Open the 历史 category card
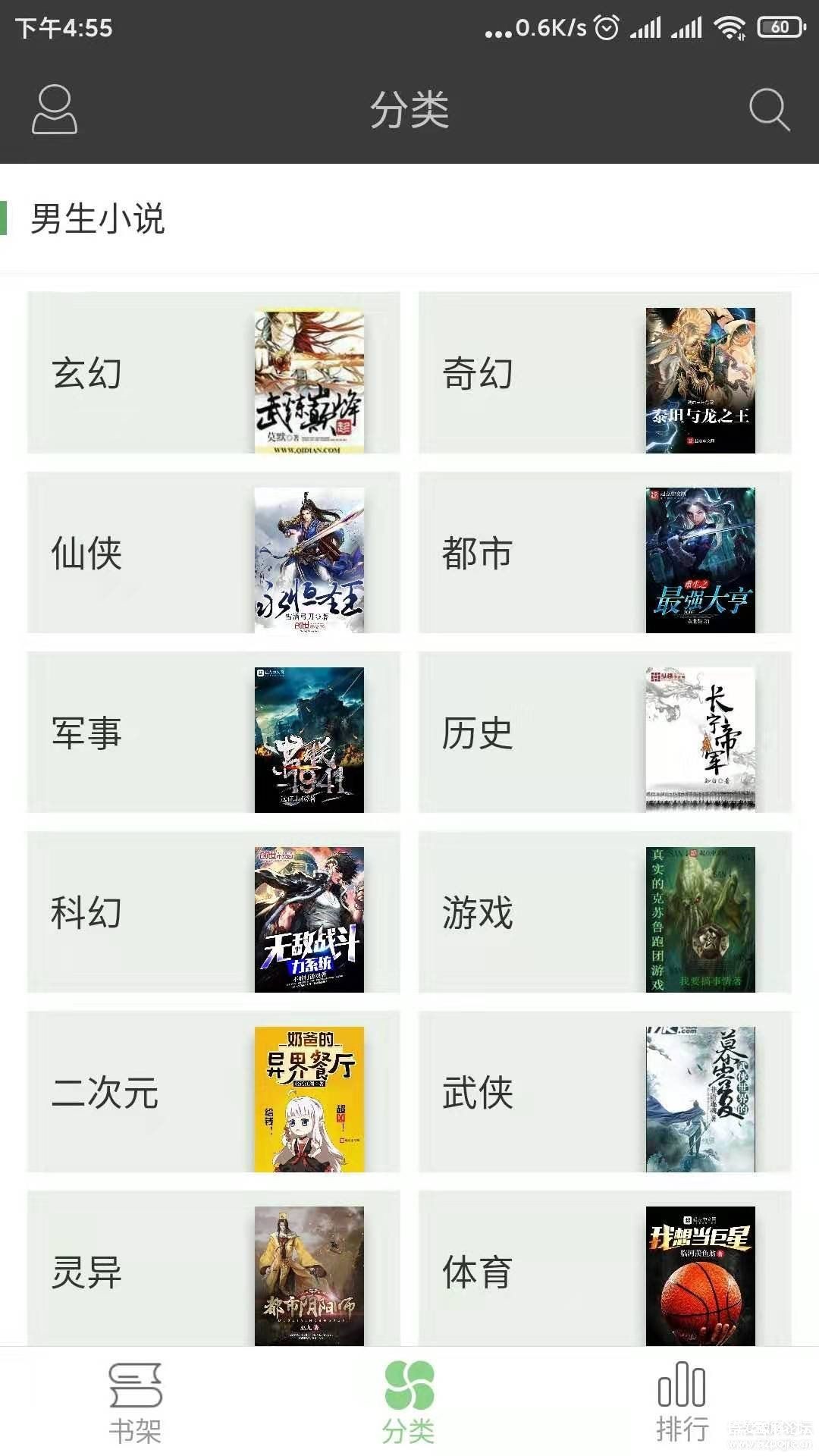 604,733
